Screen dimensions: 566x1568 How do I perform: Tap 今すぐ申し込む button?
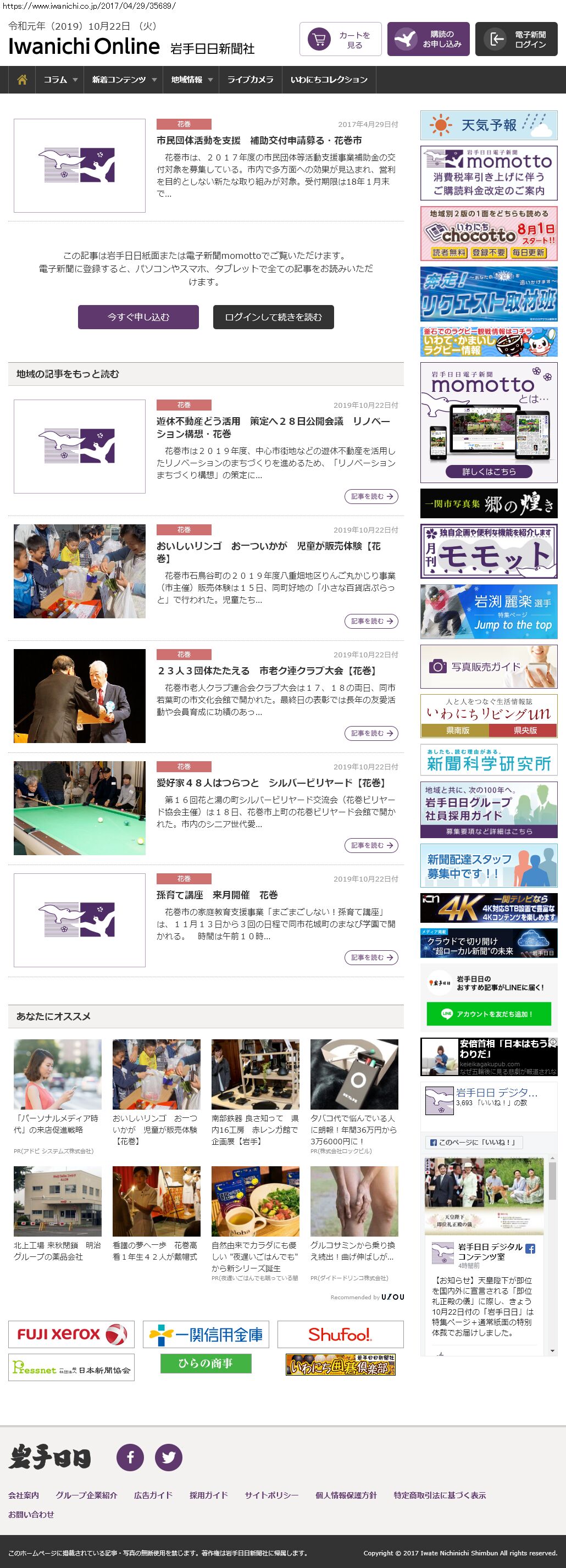click(138, 317)
